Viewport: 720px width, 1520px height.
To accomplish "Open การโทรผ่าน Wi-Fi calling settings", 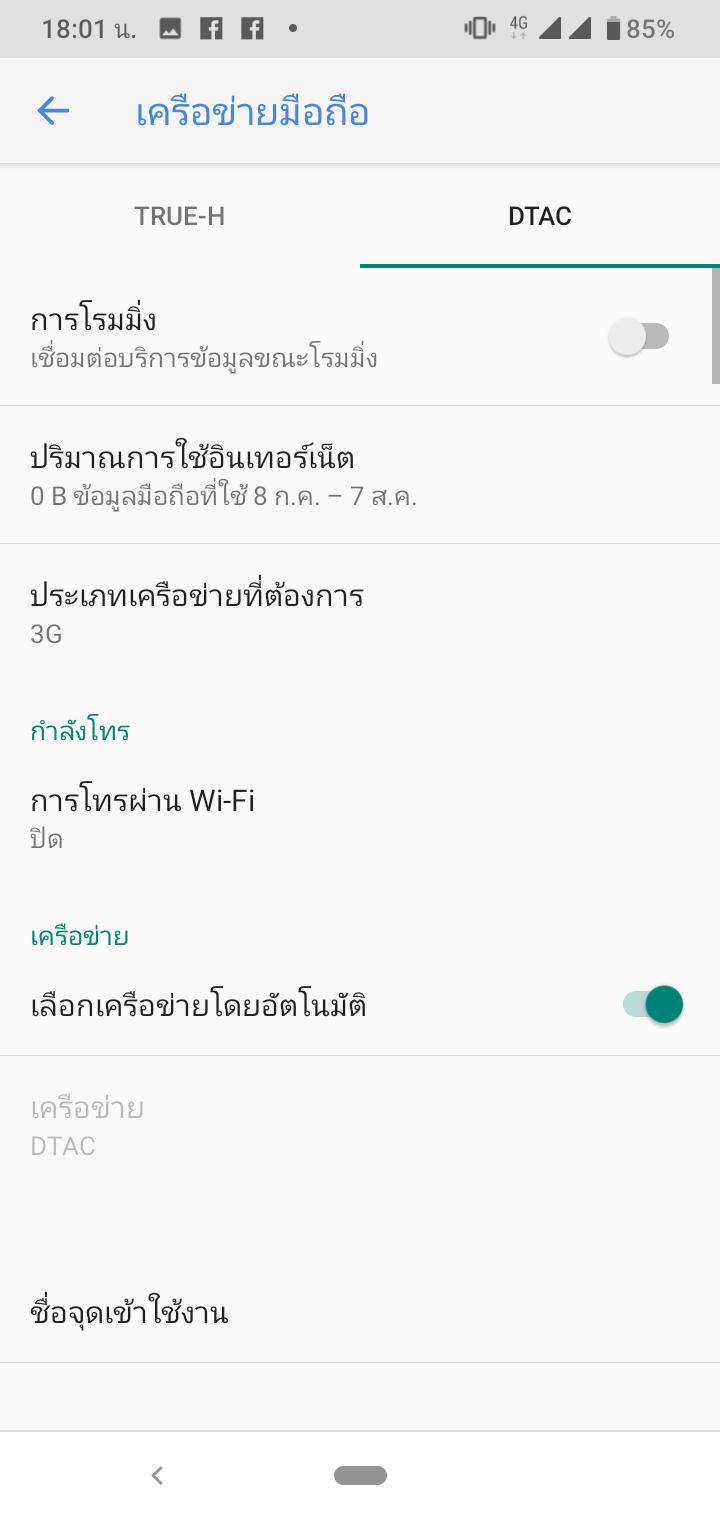I will click(360, 818).
